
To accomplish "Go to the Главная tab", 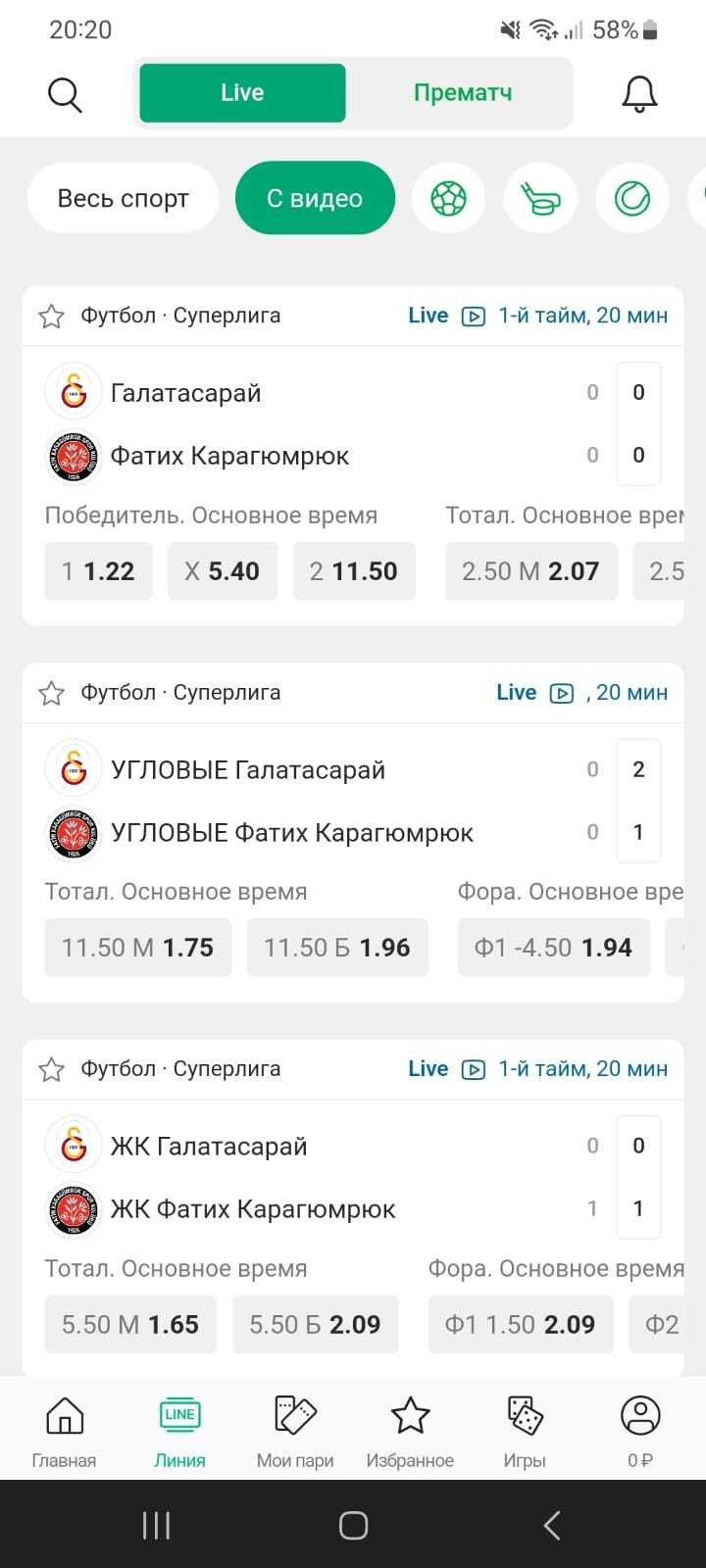I will coord(64,1432).
